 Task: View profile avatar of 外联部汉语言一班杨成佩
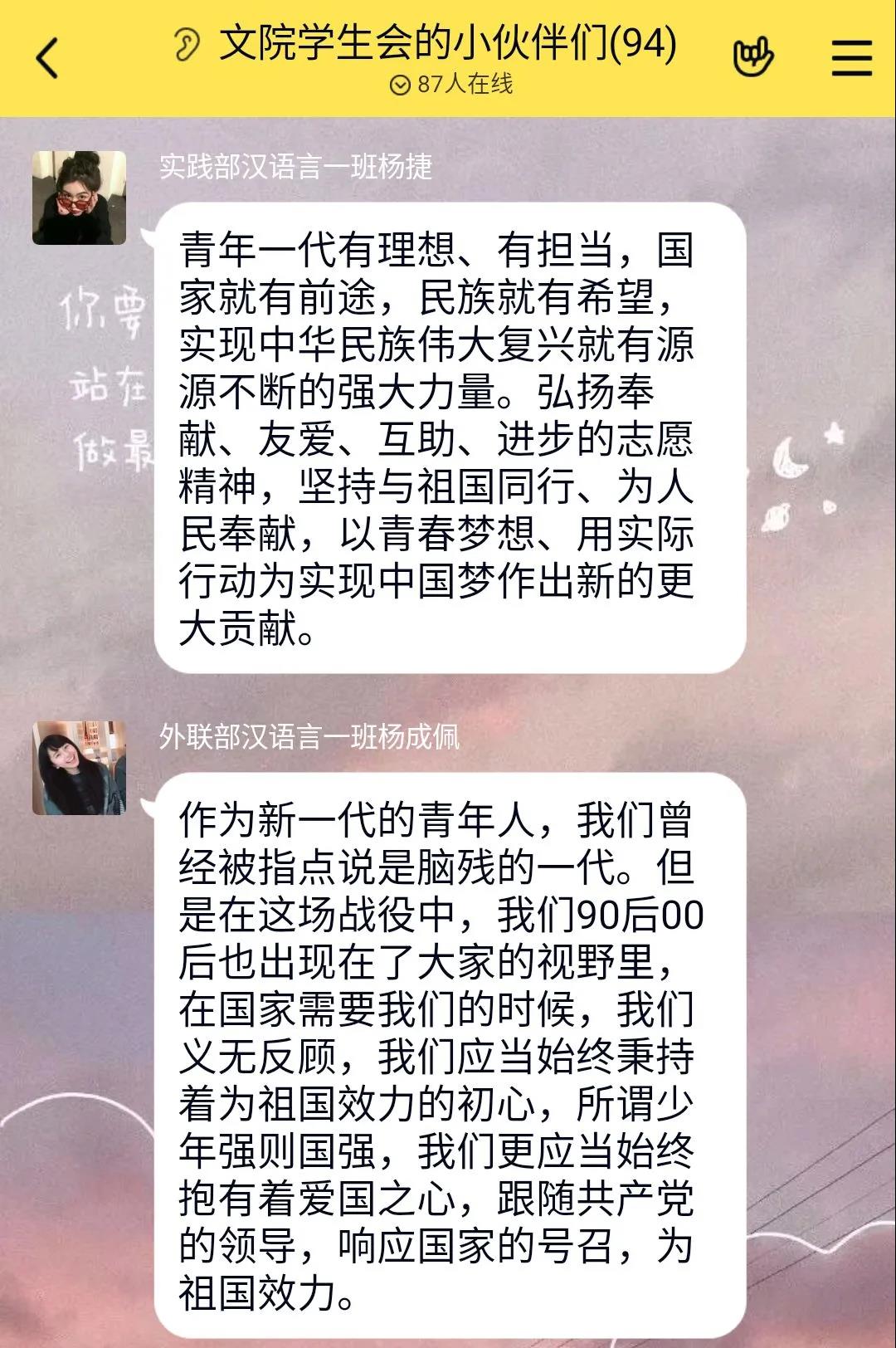point(79,768)
